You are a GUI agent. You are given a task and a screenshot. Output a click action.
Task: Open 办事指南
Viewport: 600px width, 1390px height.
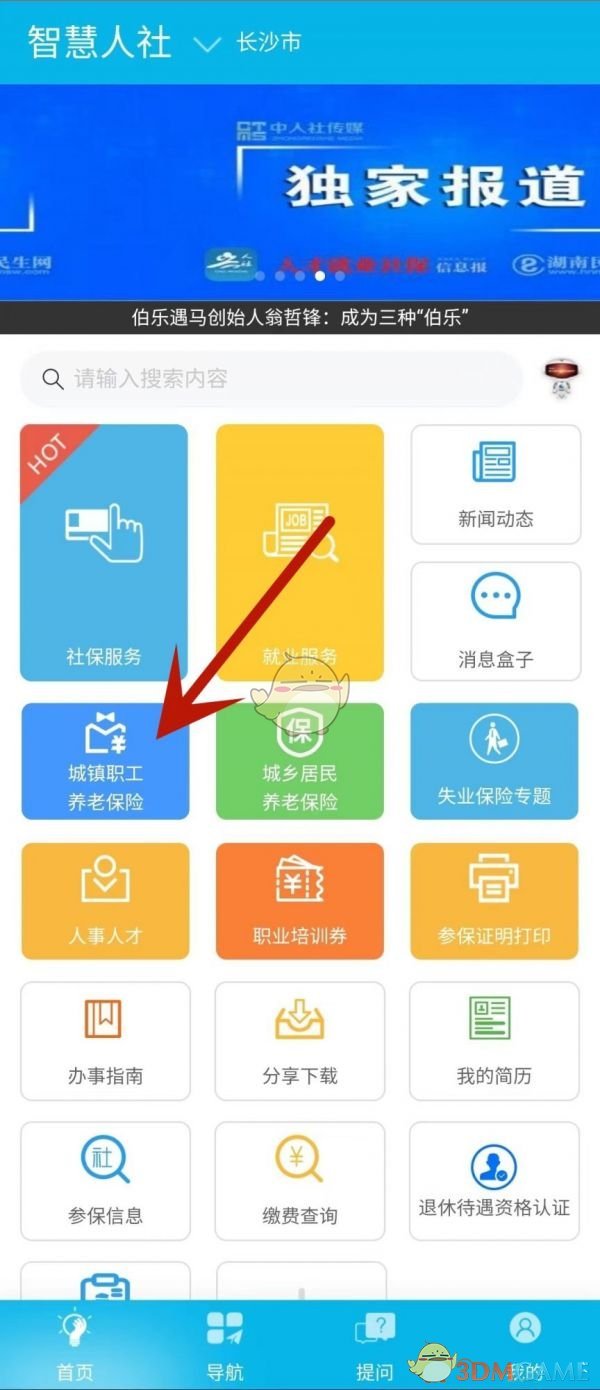(x=105, y=1041)
